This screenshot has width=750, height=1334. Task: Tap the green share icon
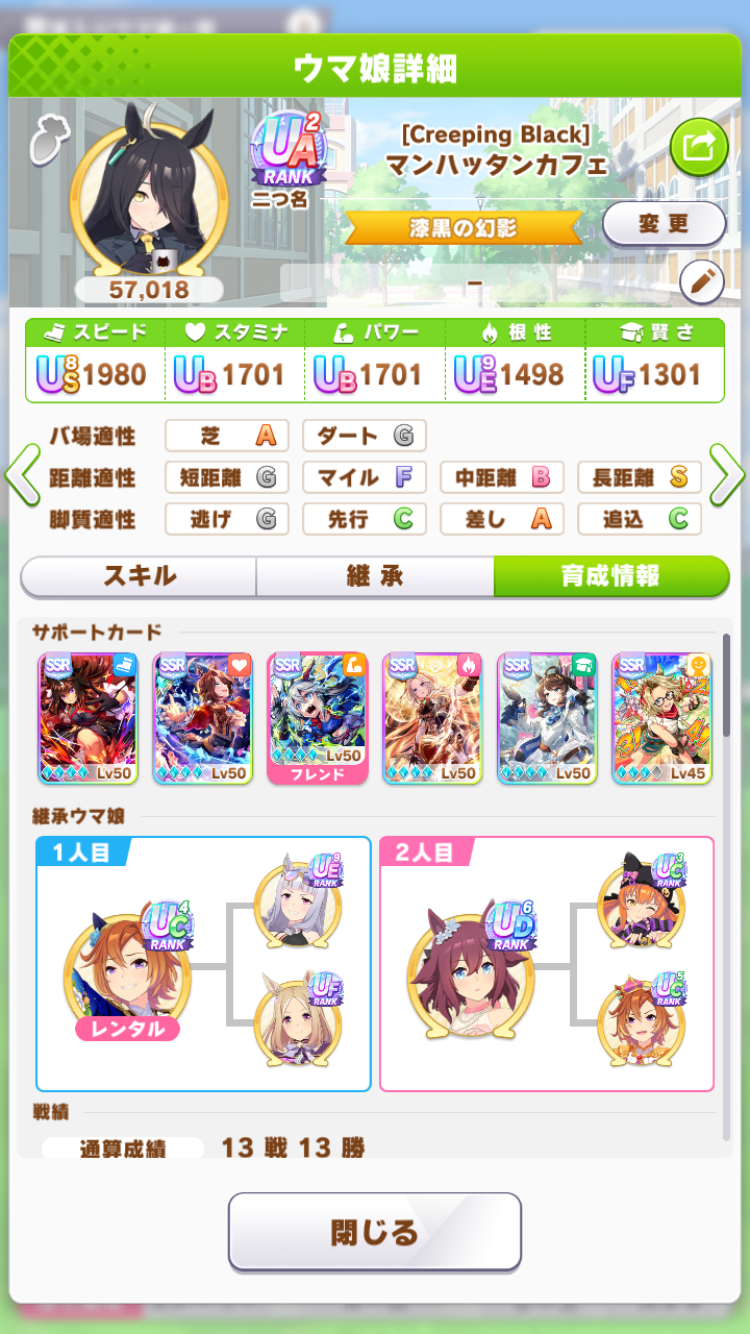pyautogui.click(x=698, y=147)
